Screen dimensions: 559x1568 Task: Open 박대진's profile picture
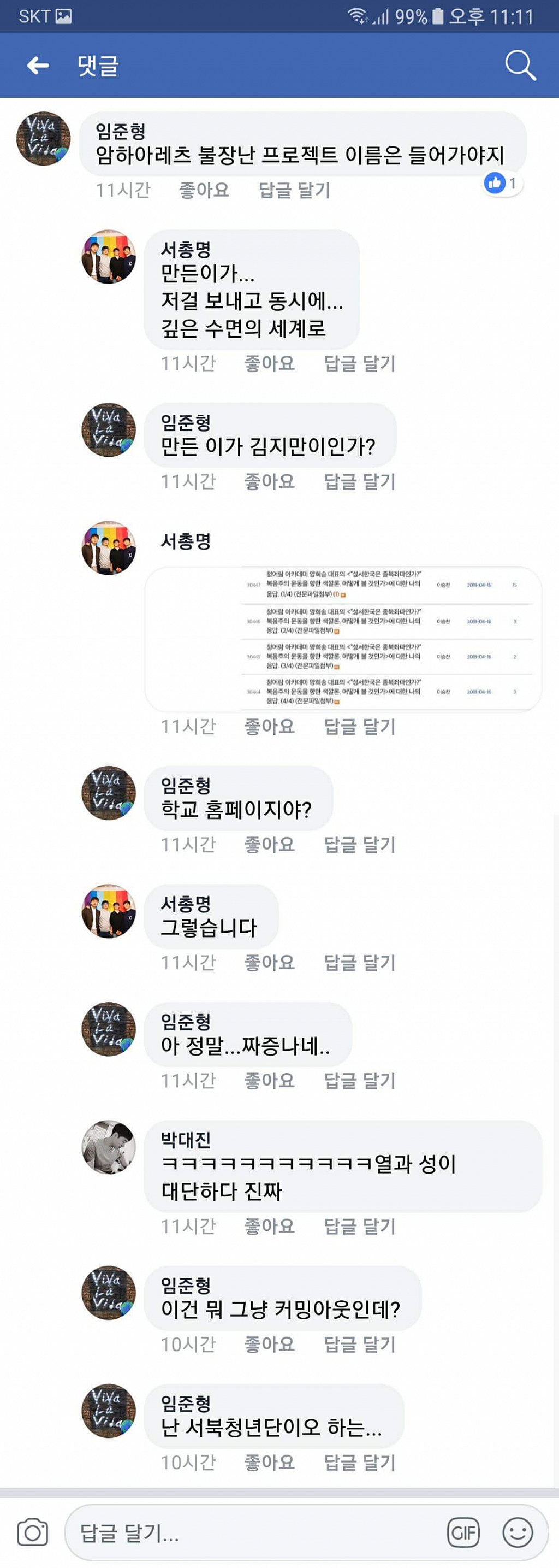(109, 1147)
